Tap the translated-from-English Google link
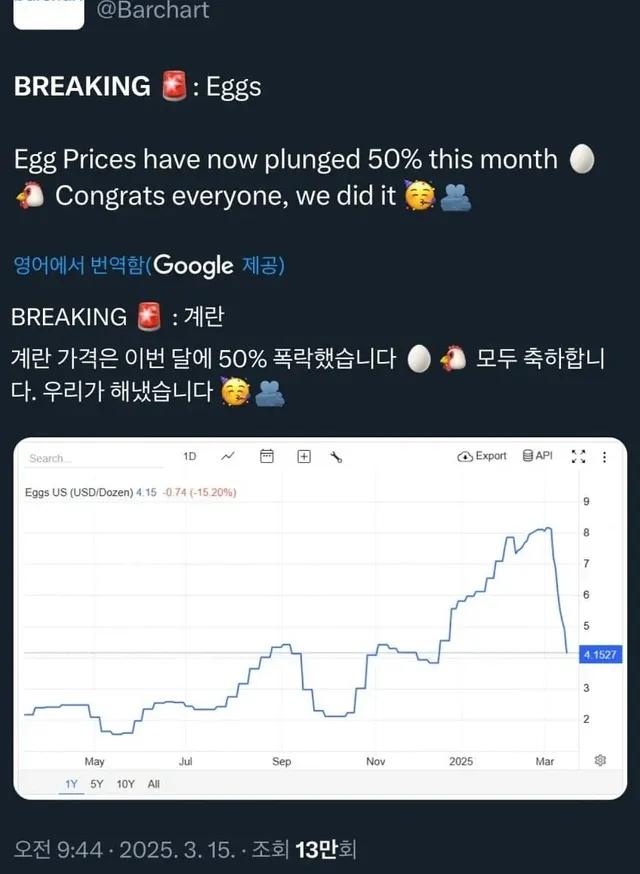 pyautogui.click(x=149, y=265)
